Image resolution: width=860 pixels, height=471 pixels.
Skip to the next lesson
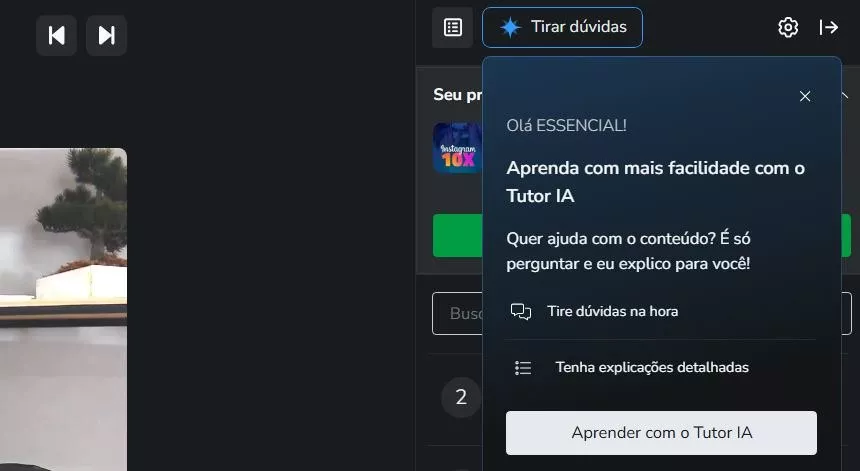(106, 36)
